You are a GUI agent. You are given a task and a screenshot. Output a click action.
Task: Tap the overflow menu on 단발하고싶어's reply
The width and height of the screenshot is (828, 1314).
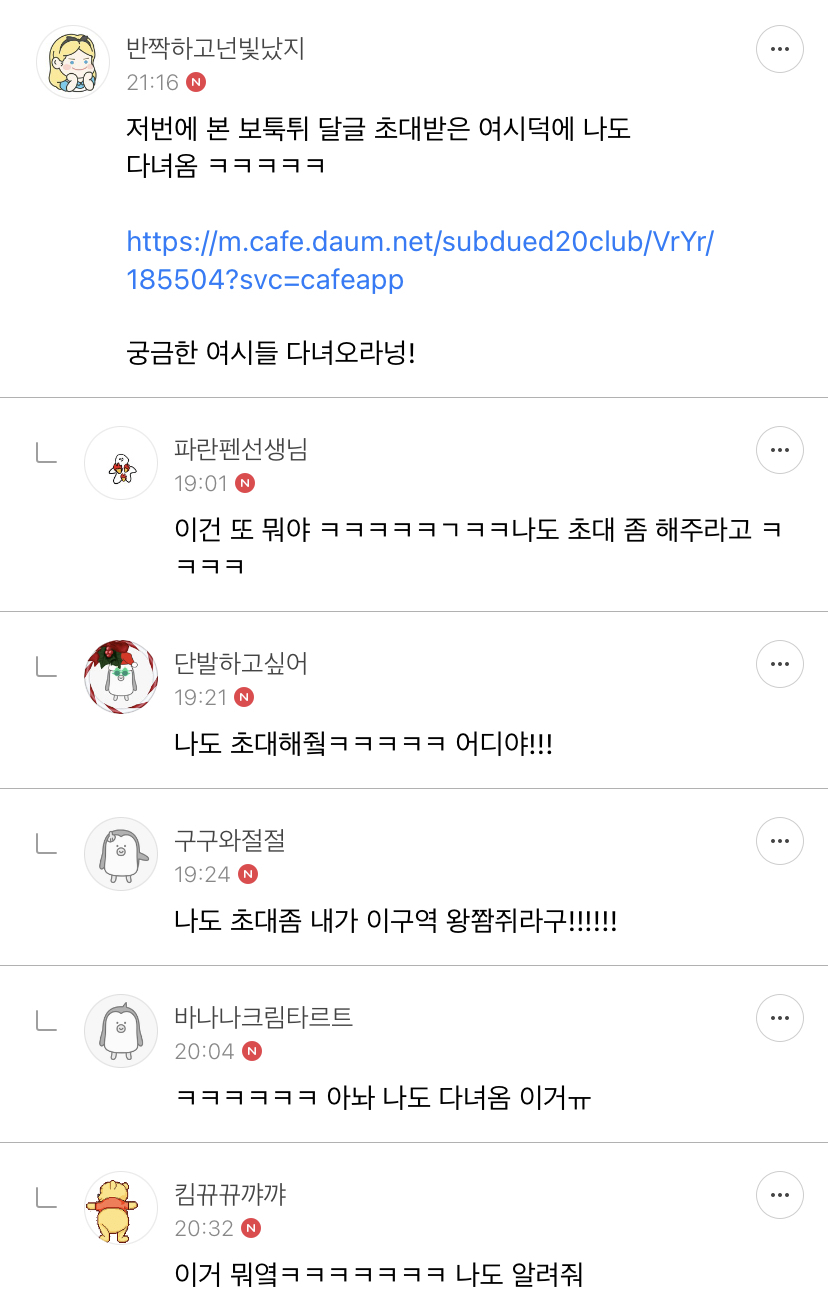click(780, 664)
